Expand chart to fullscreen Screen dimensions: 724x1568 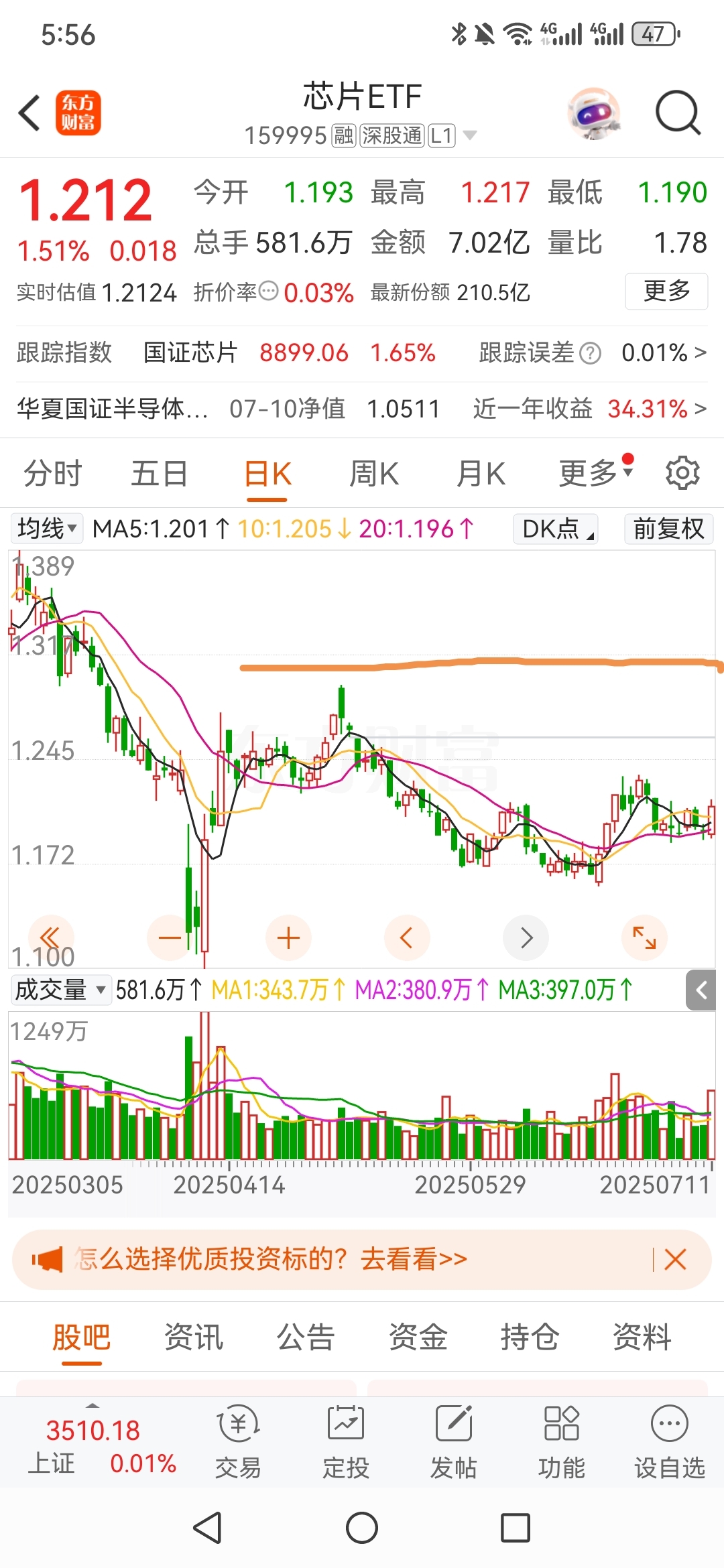(644, 937)
